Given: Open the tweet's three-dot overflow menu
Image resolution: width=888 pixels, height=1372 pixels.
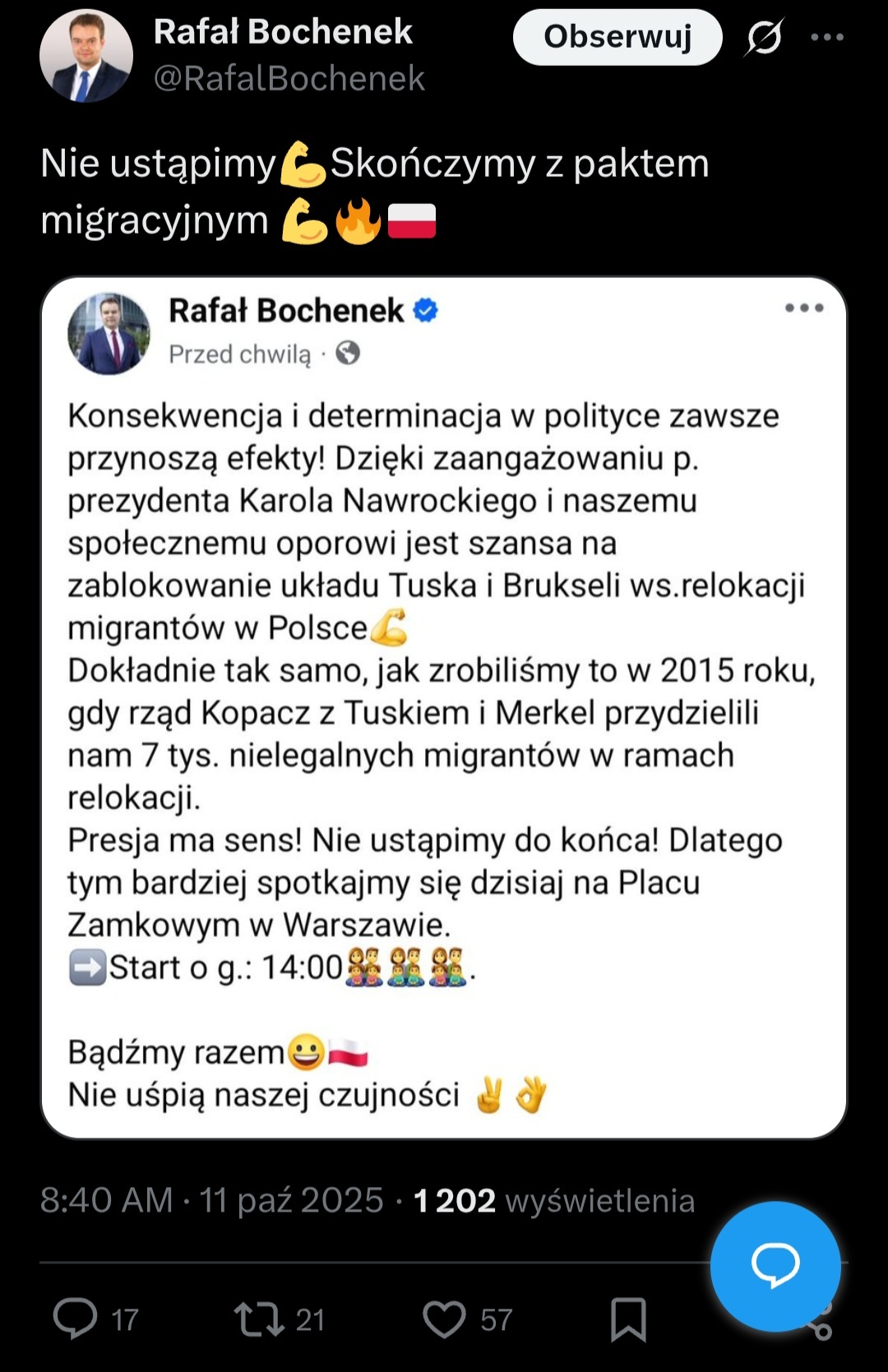Looking at the screenshot, I should coord(826,37).
